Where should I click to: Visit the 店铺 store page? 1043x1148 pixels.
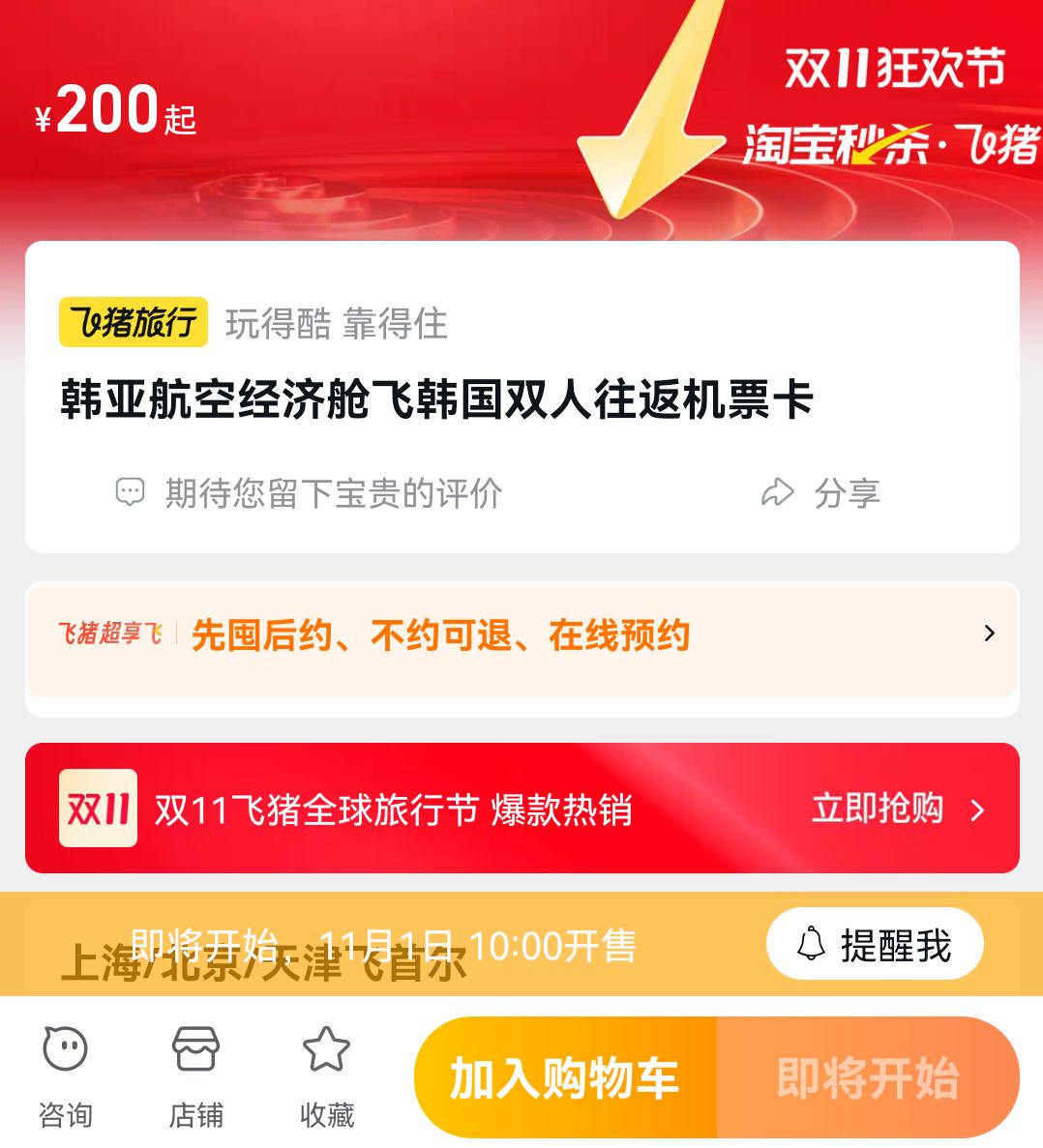coord(196,1075)
